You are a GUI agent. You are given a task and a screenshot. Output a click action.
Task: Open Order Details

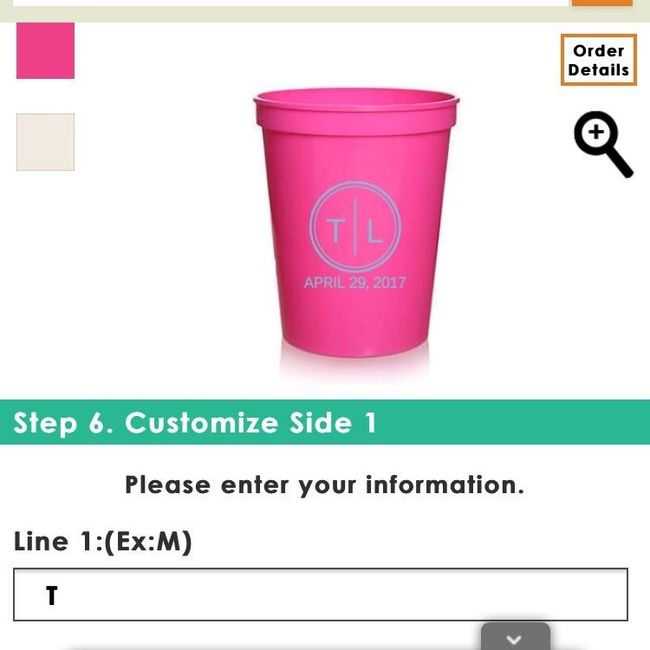[598, 60]
